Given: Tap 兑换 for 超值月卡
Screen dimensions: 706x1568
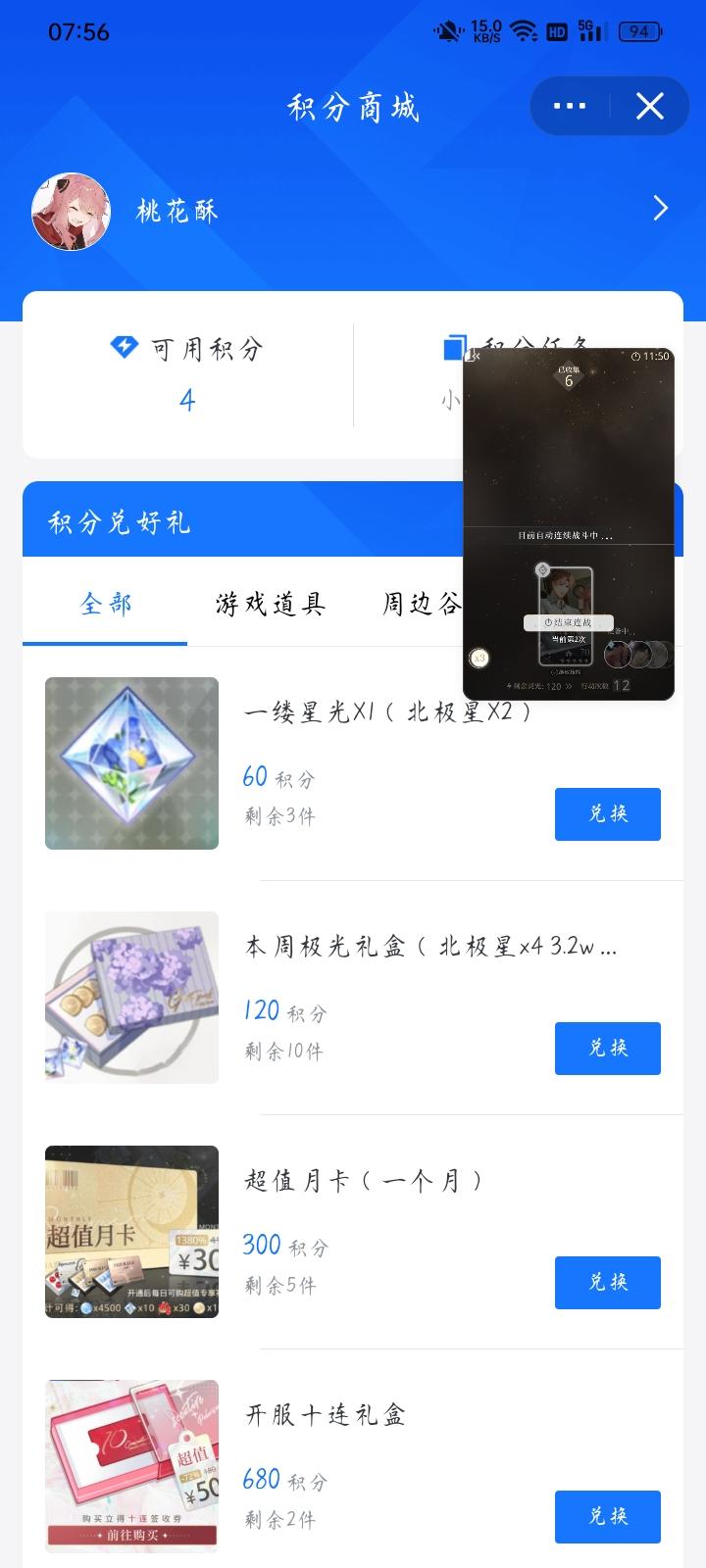Looking at the screenshot, I should point(607,1283).
